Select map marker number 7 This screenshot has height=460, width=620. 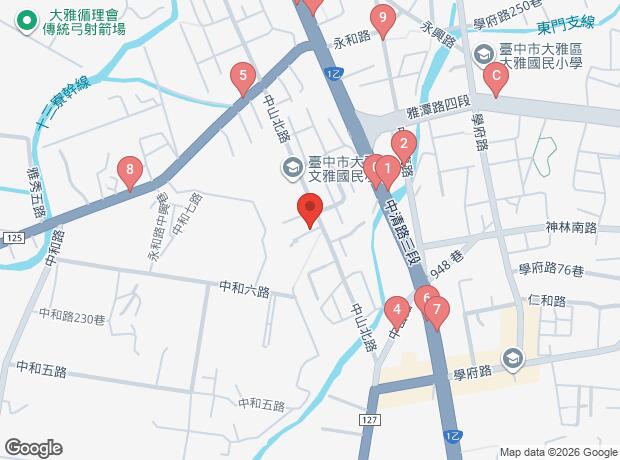437,312
